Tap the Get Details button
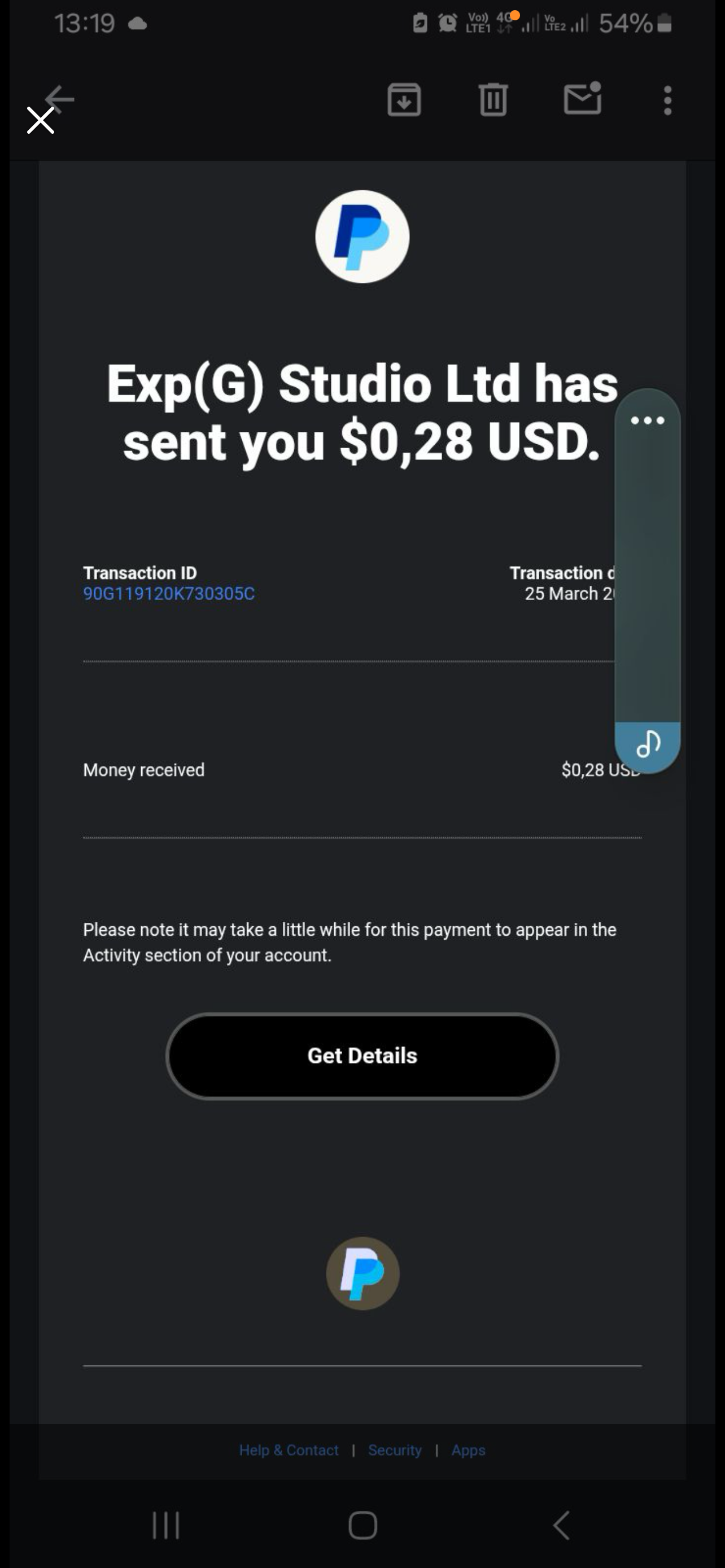 coord(362,1055)
